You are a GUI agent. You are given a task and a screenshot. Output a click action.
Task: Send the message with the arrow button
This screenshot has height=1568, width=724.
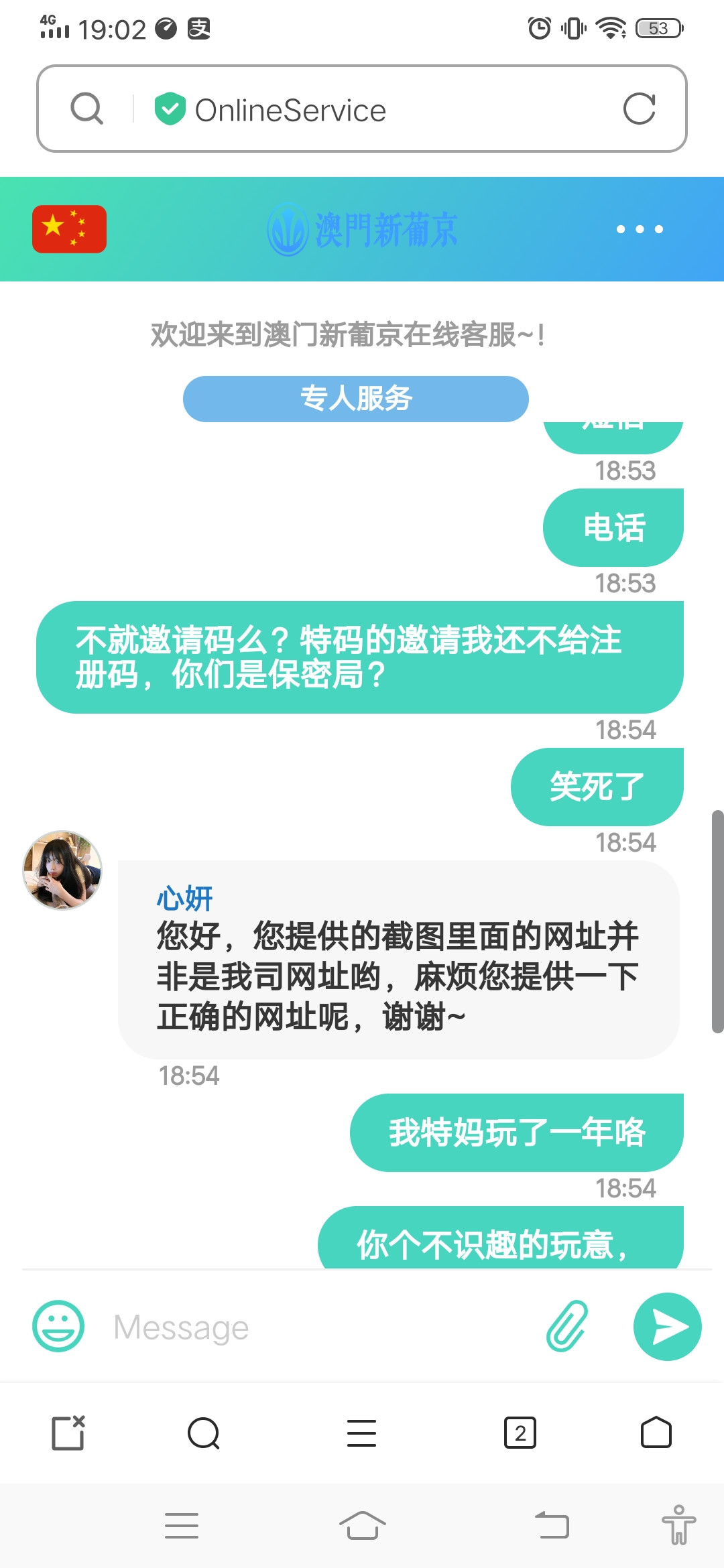tap(667, 1326)
